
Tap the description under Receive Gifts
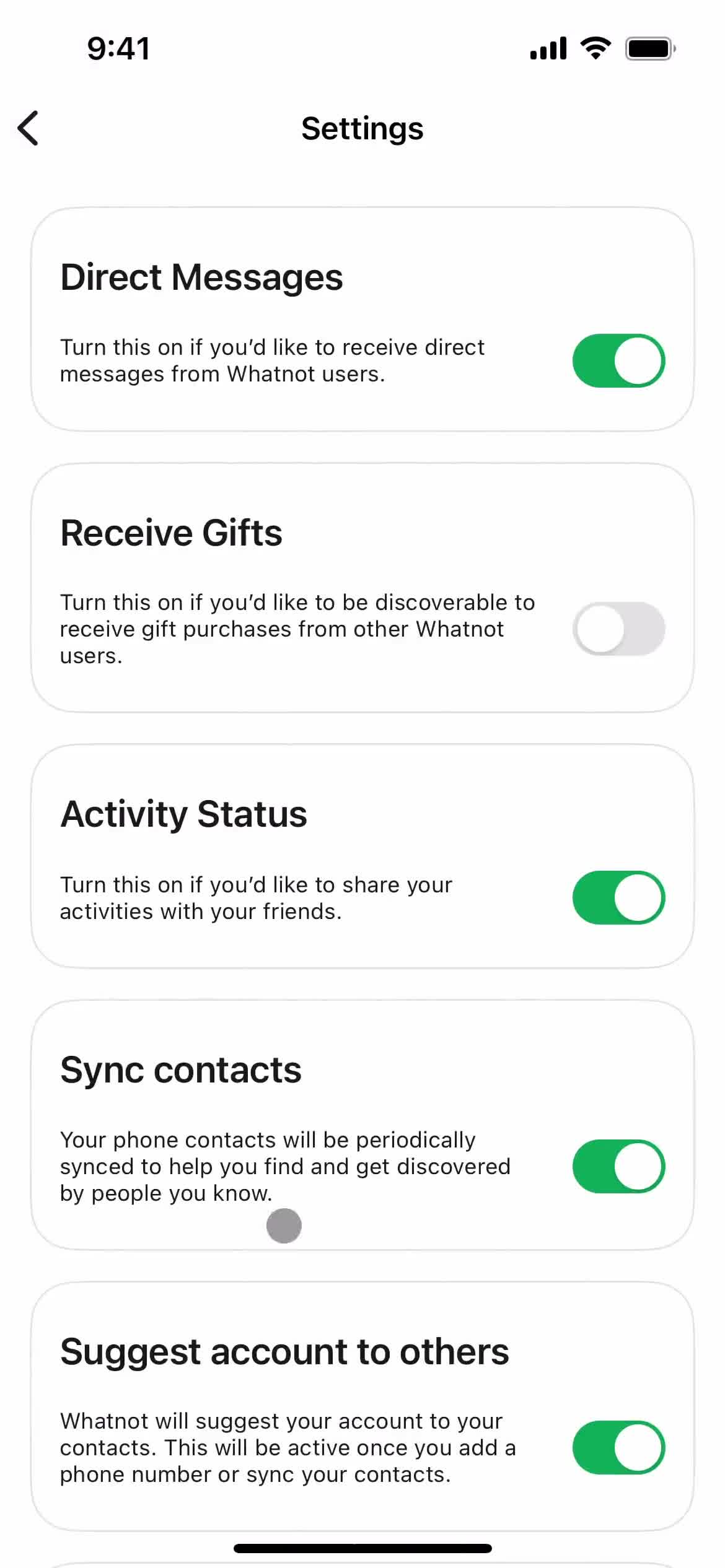coord(297,628)
